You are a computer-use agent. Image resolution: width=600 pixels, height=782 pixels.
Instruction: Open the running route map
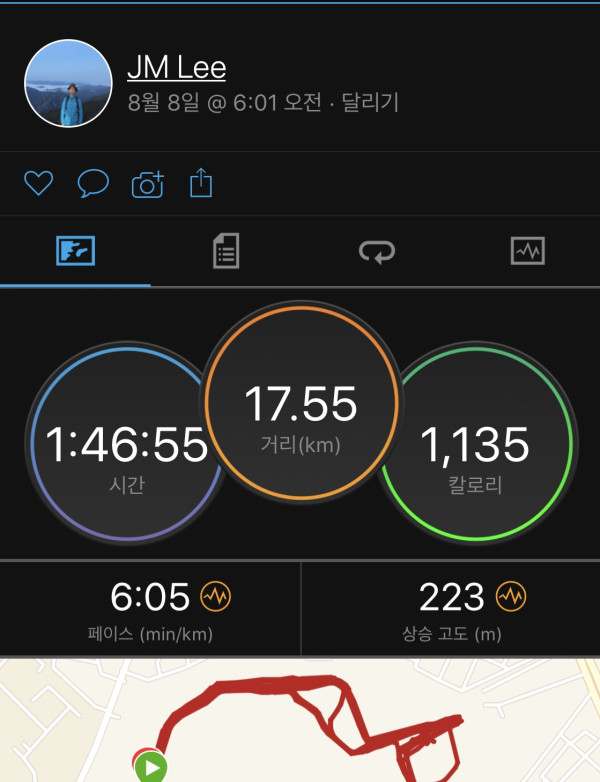(300, 722)
